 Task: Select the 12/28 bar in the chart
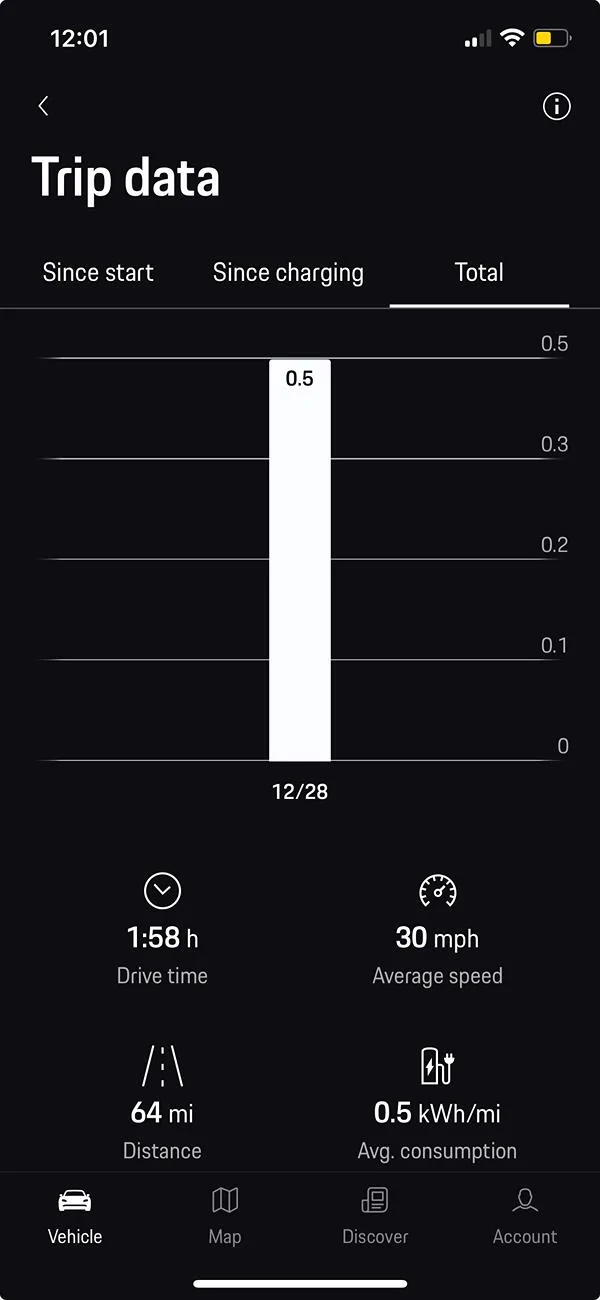[x=300, y=560]
